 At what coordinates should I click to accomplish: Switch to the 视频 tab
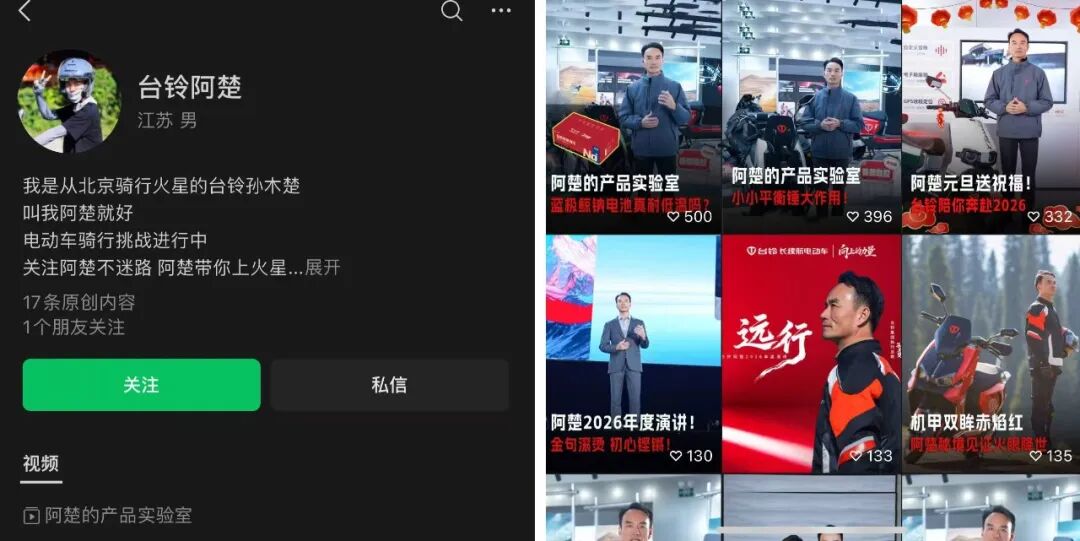coord(41,463)
